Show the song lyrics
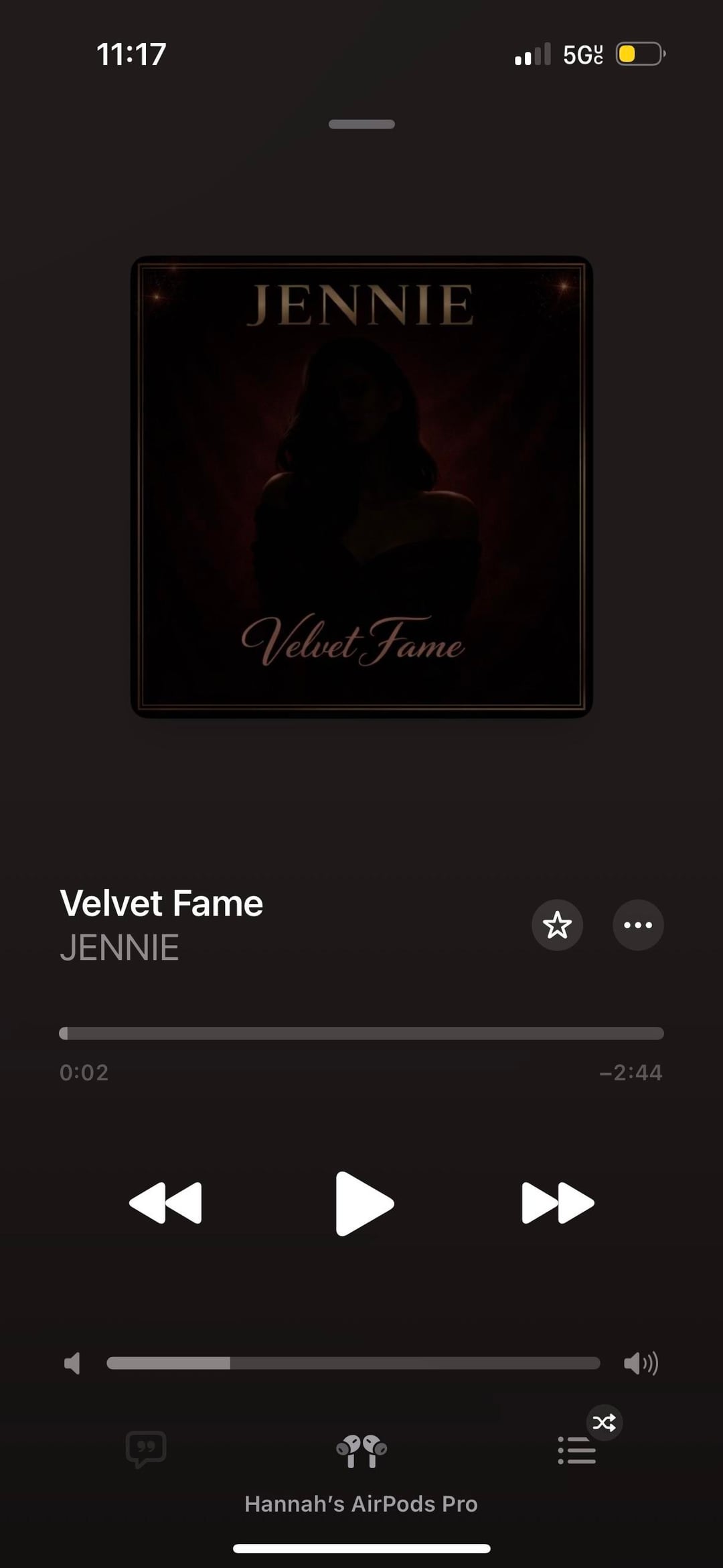The image size is (723, 1568). pos(146,1449)
